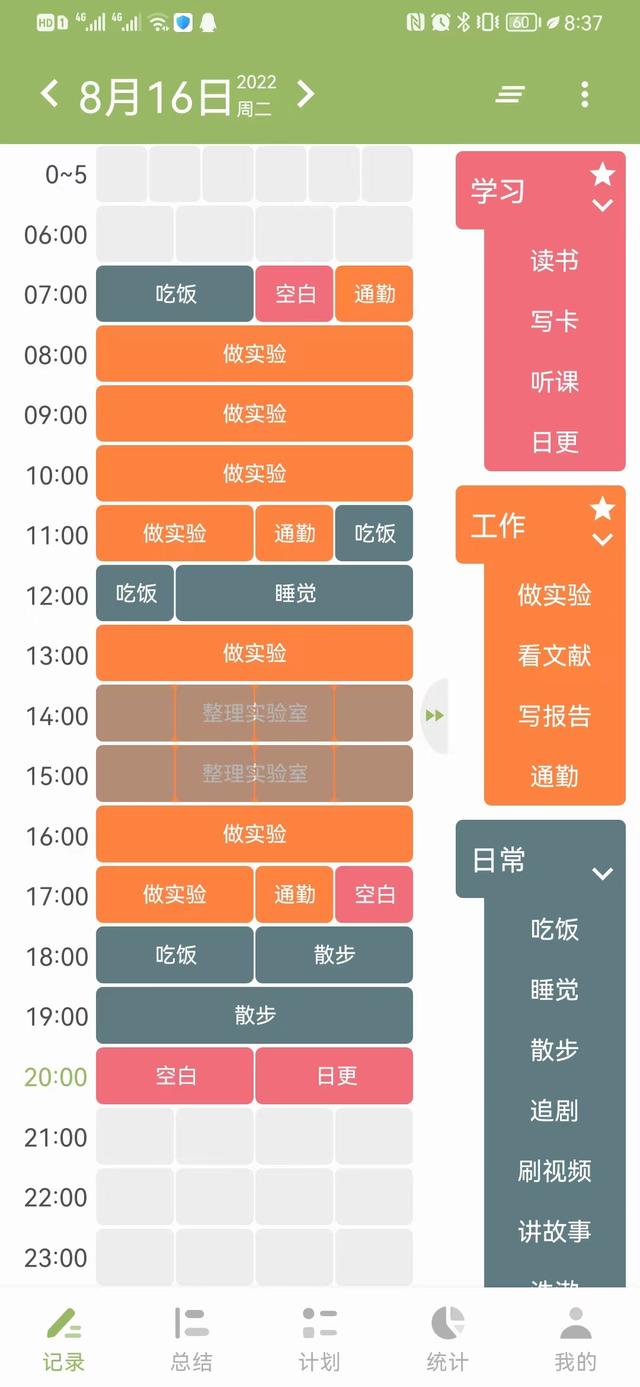The height and width of the screenshot is (1387, 640).
Task: Collapse the 学习 category chevron
Action: [x=602, y=206]
